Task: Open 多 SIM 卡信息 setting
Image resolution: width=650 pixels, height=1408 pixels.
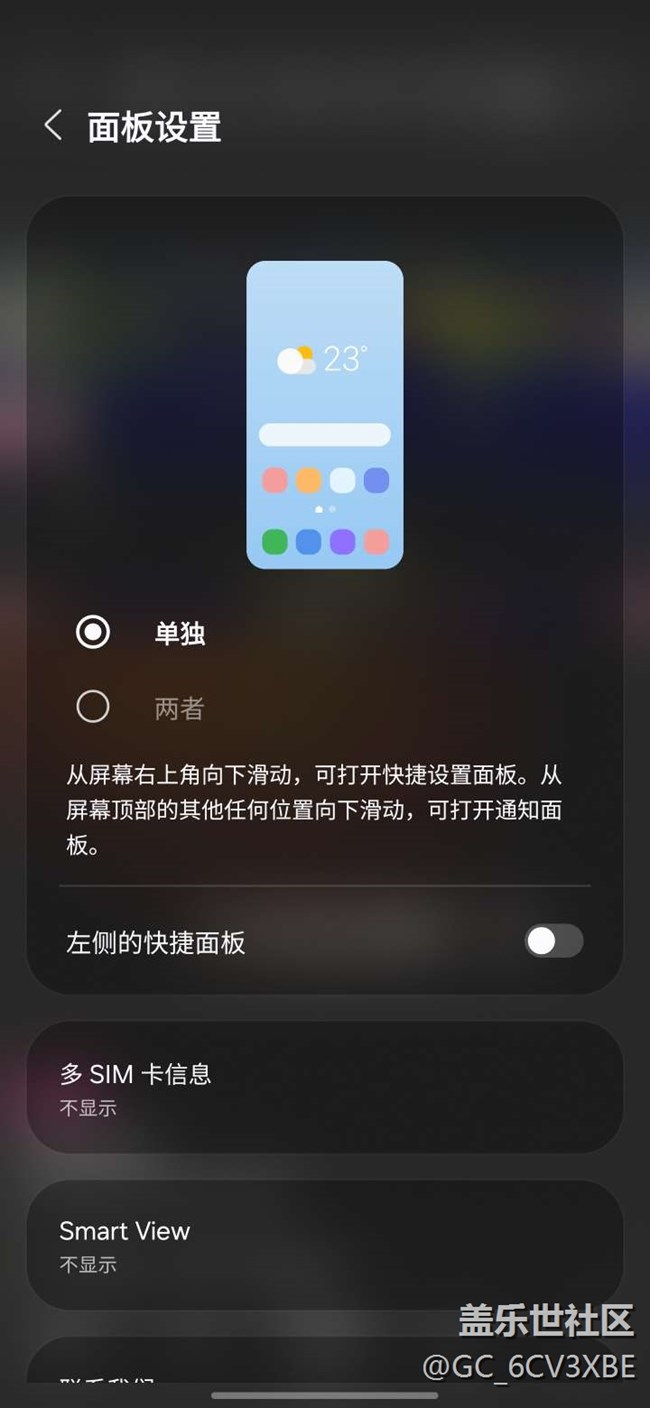Action: pos(325,1088)
